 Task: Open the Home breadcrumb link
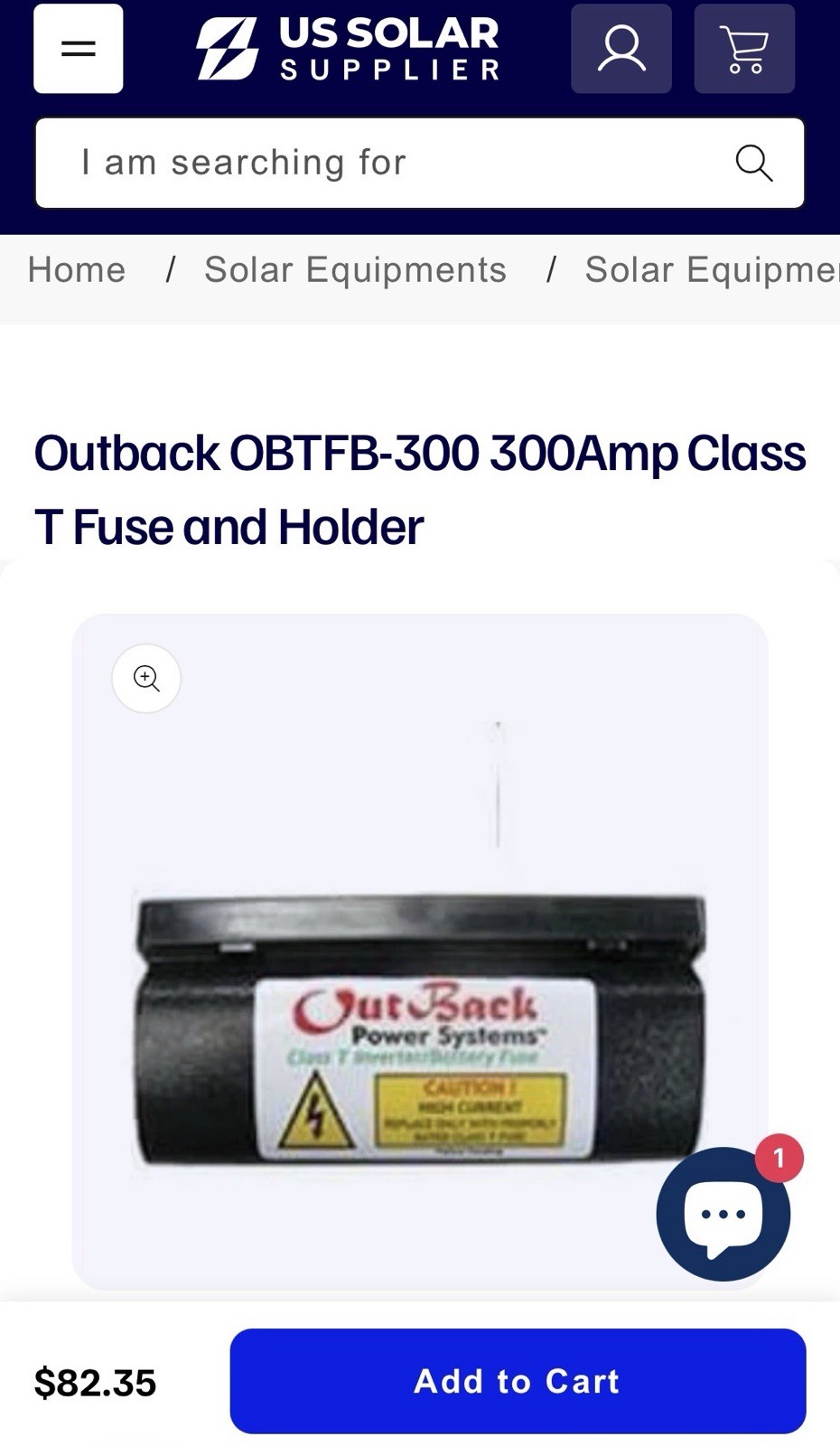click(77, 269)
